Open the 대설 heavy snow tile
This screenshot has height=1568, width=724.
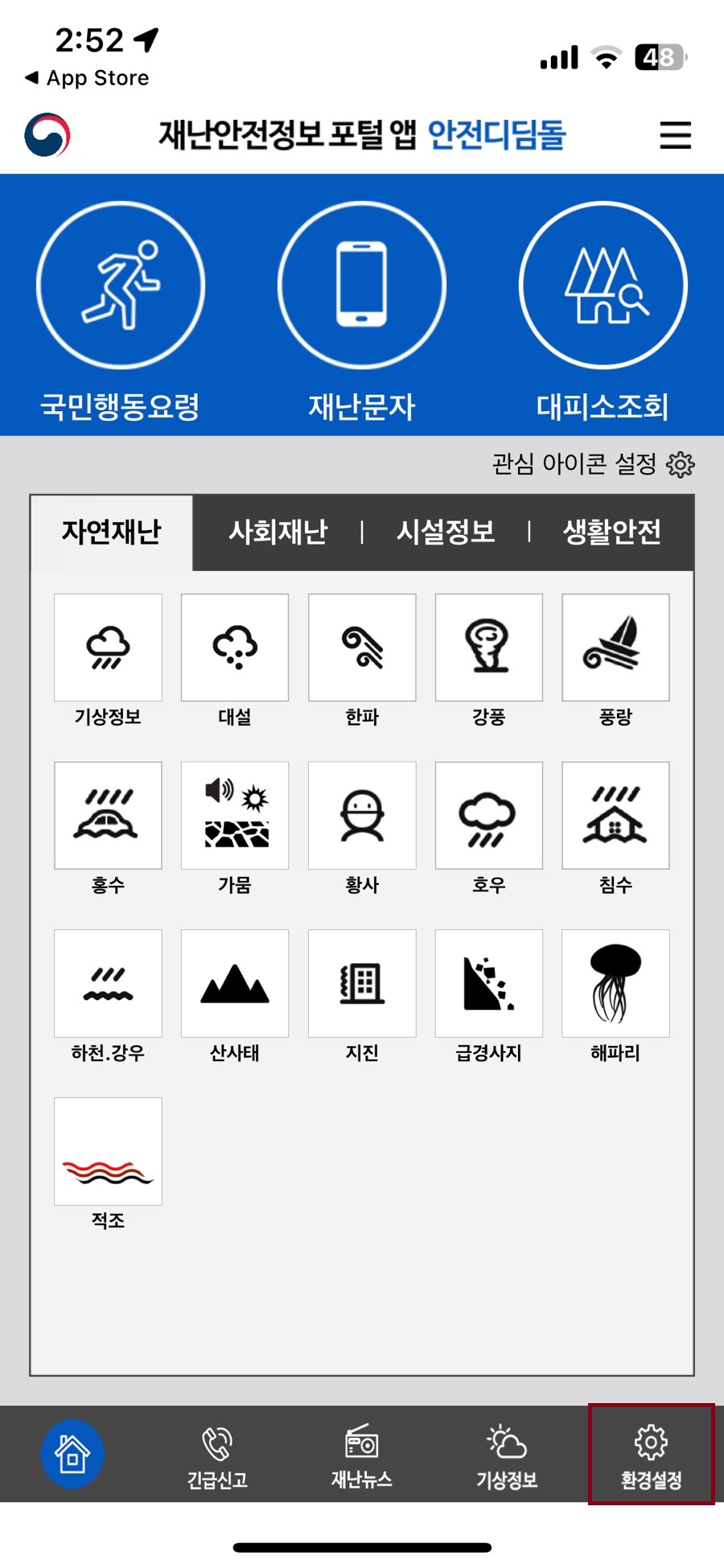235,648
